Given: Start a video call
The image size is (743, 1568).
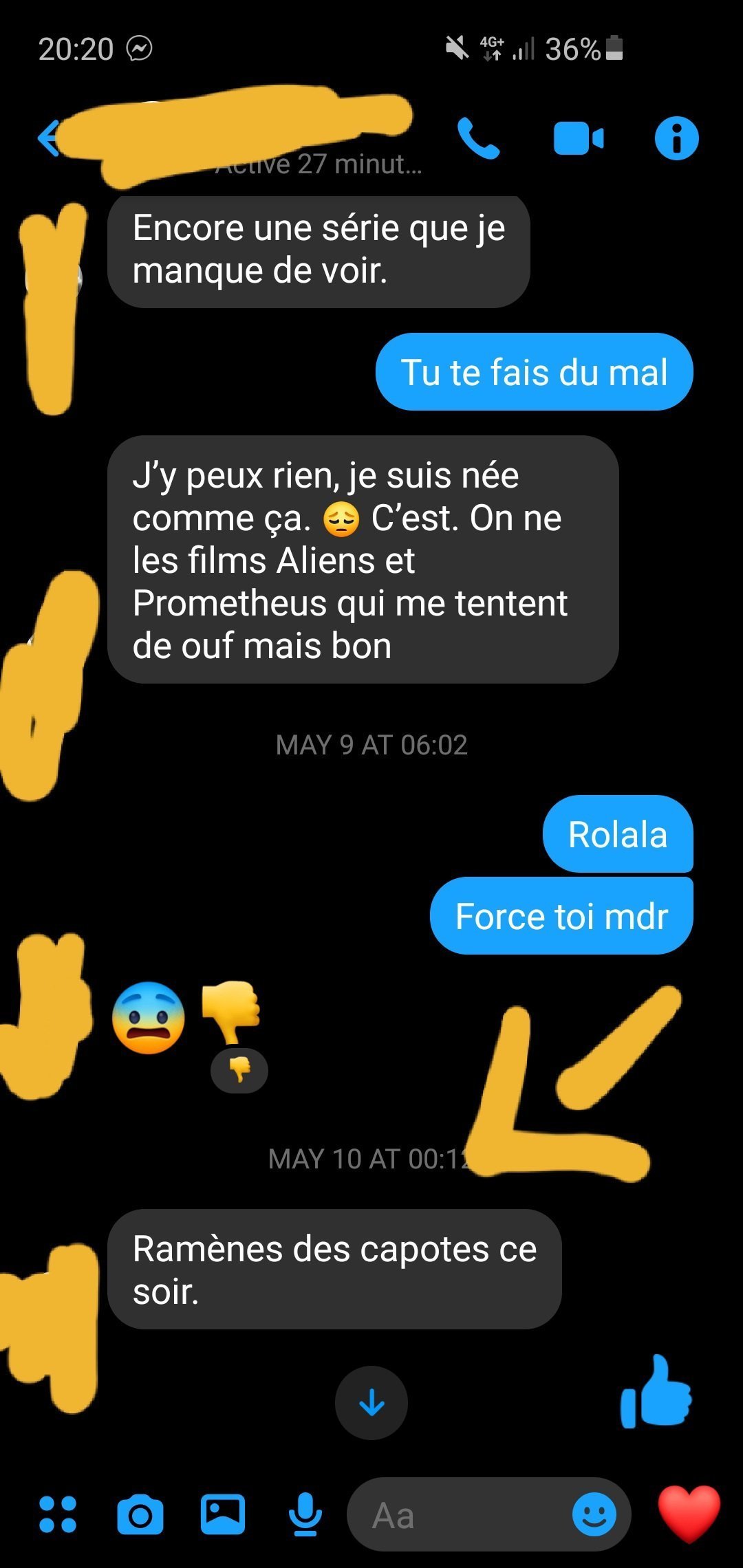Looking at the screenshot, I should click(578, 138).
